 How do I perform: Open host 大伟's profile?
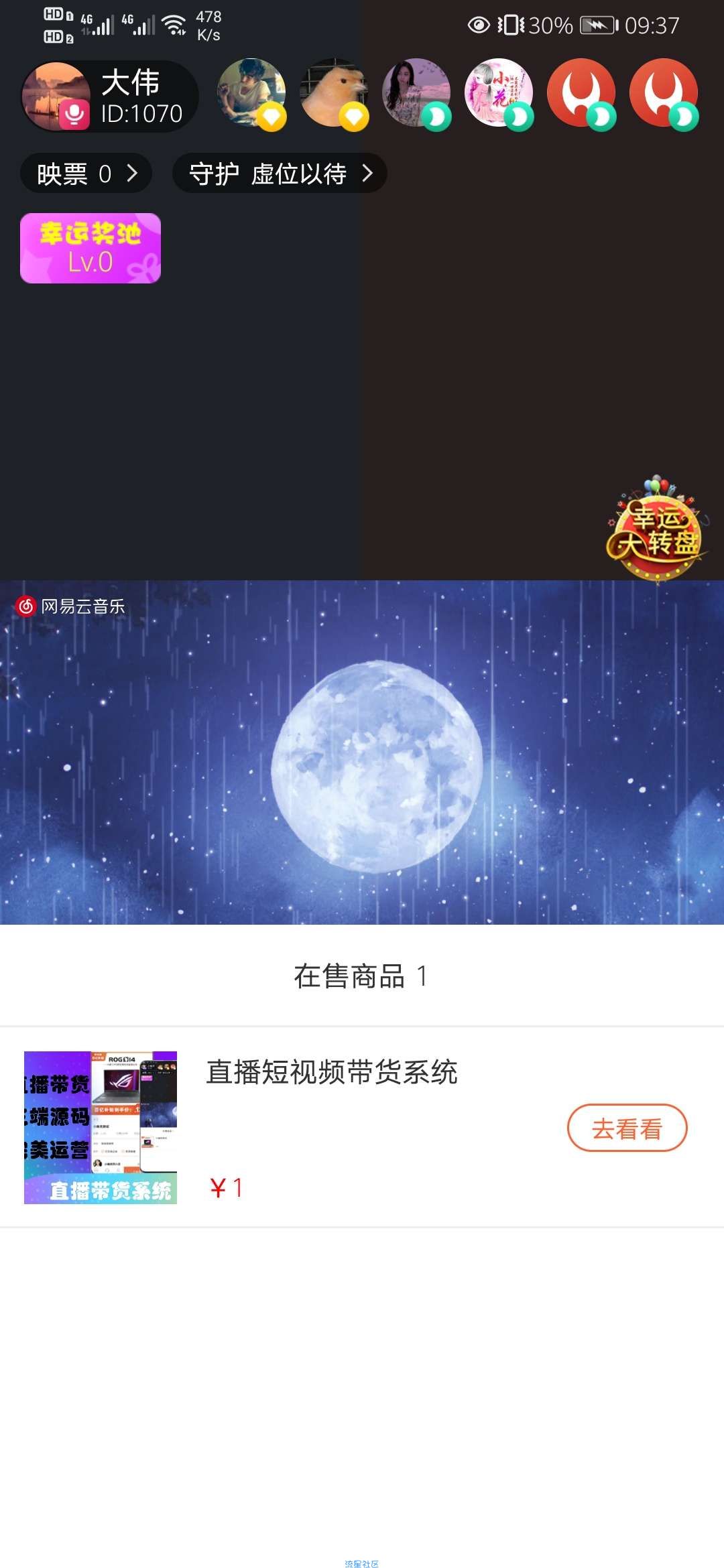(57, 96)
